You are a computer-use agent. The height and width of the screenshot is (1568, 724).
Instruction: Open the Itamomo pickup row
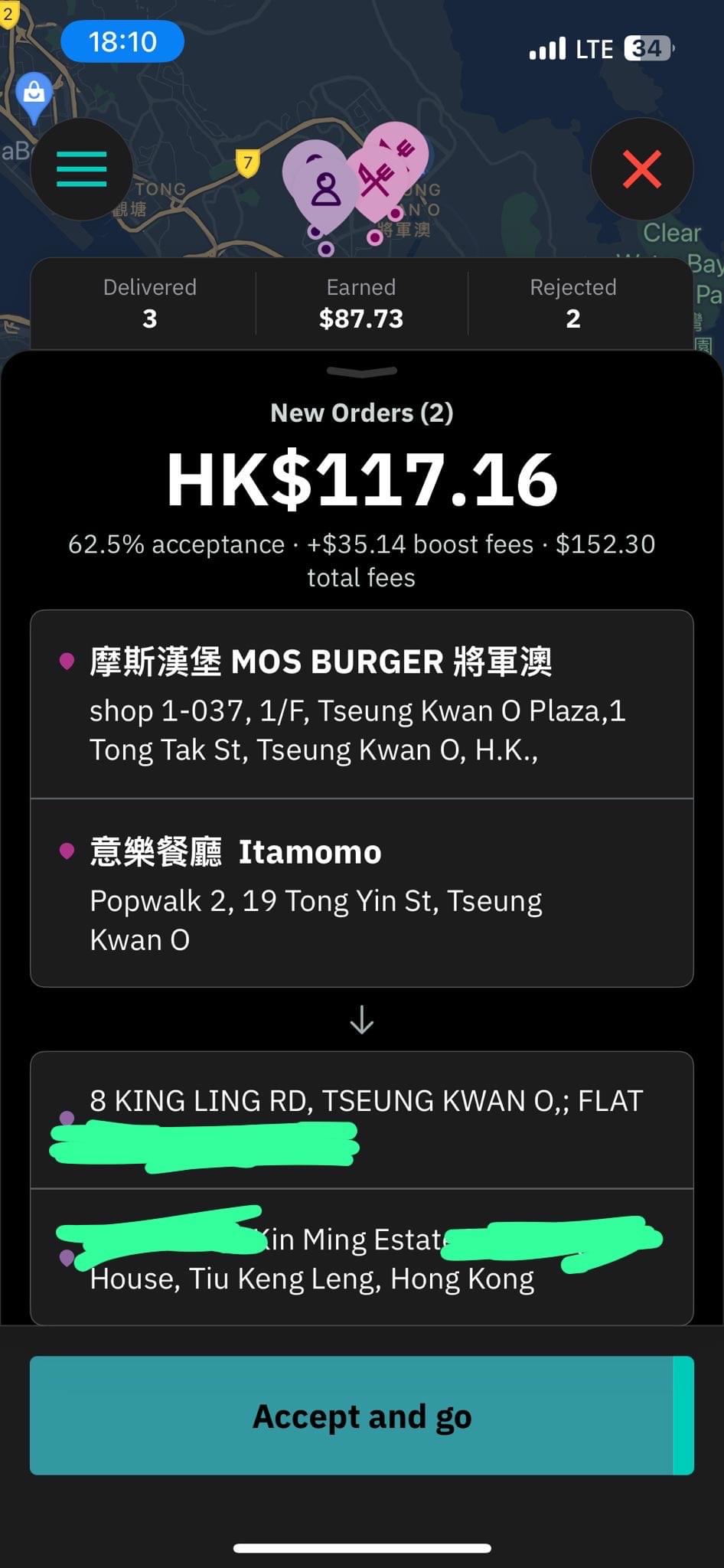362,893
